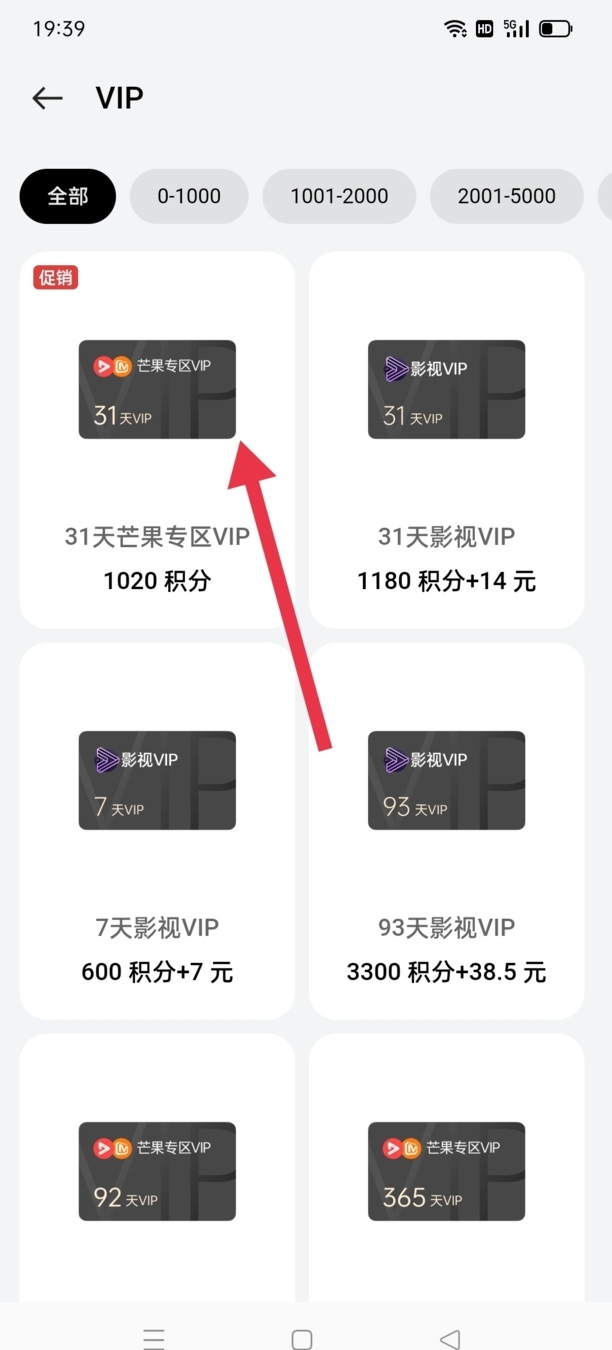612x1350 pixels.
Task: Open the 7天影视VIP card
Action: [x=157, y=830]
